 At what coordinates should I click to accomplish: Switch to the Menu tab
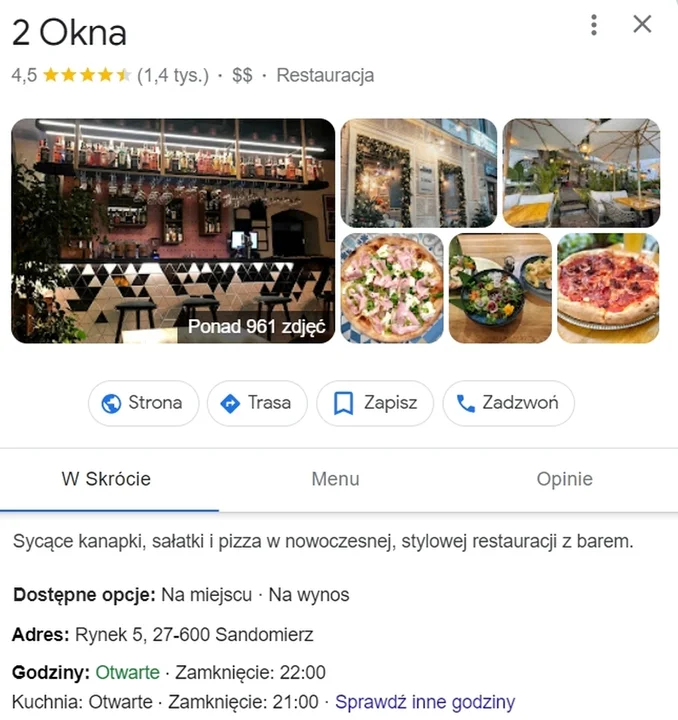coord(335,479)
